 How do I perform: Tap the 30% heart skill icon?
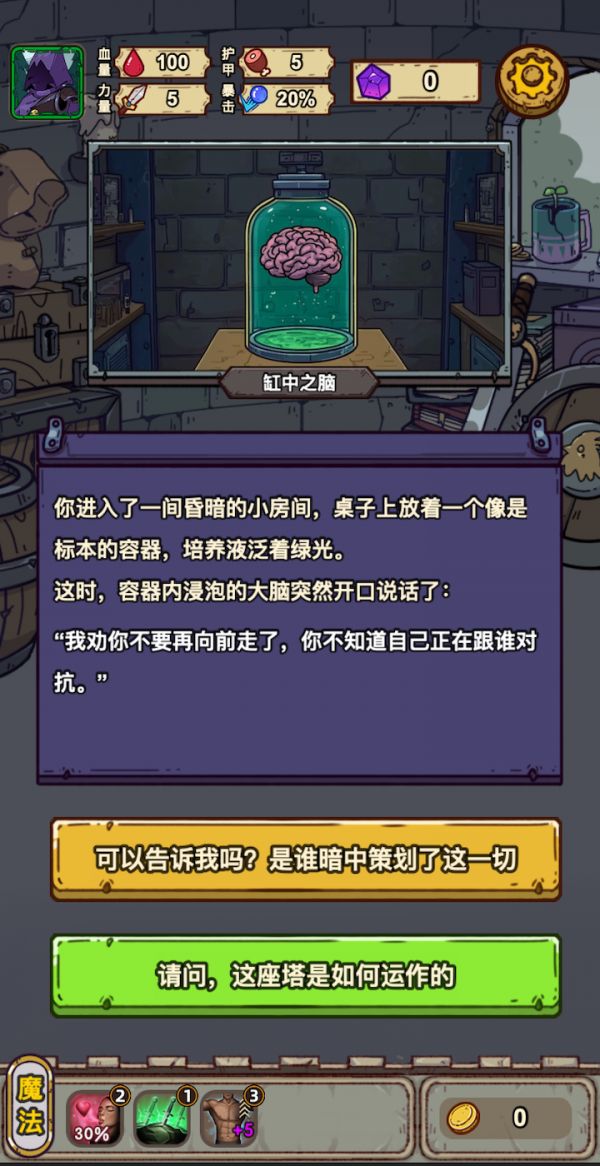coord(95,1117)
